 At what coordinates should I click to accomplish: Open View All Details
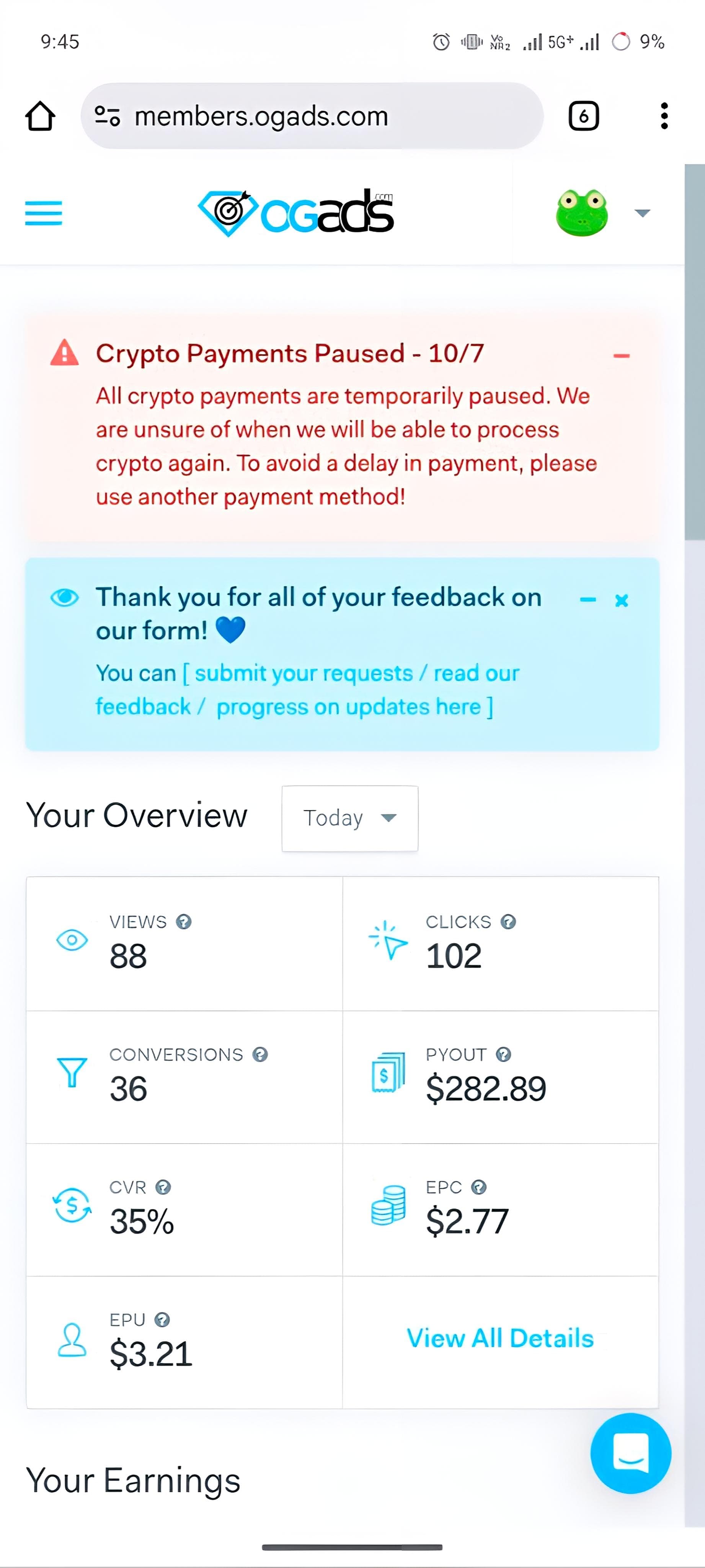[x=499, y=1338]
